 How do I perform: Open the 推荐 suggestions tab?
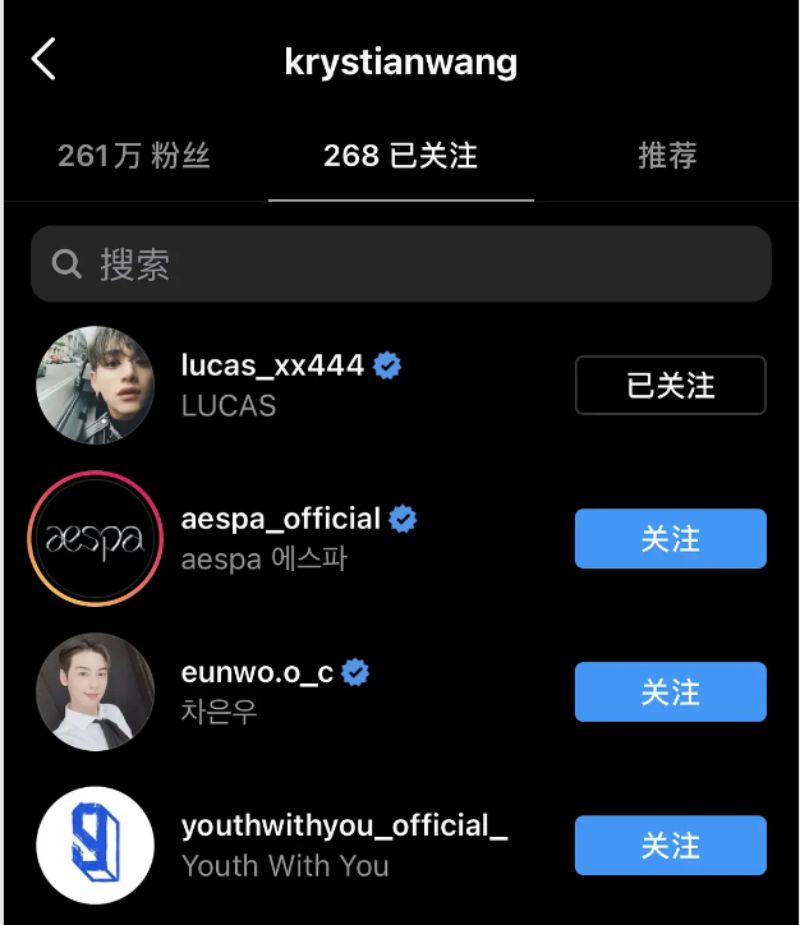tap(667, 156)
